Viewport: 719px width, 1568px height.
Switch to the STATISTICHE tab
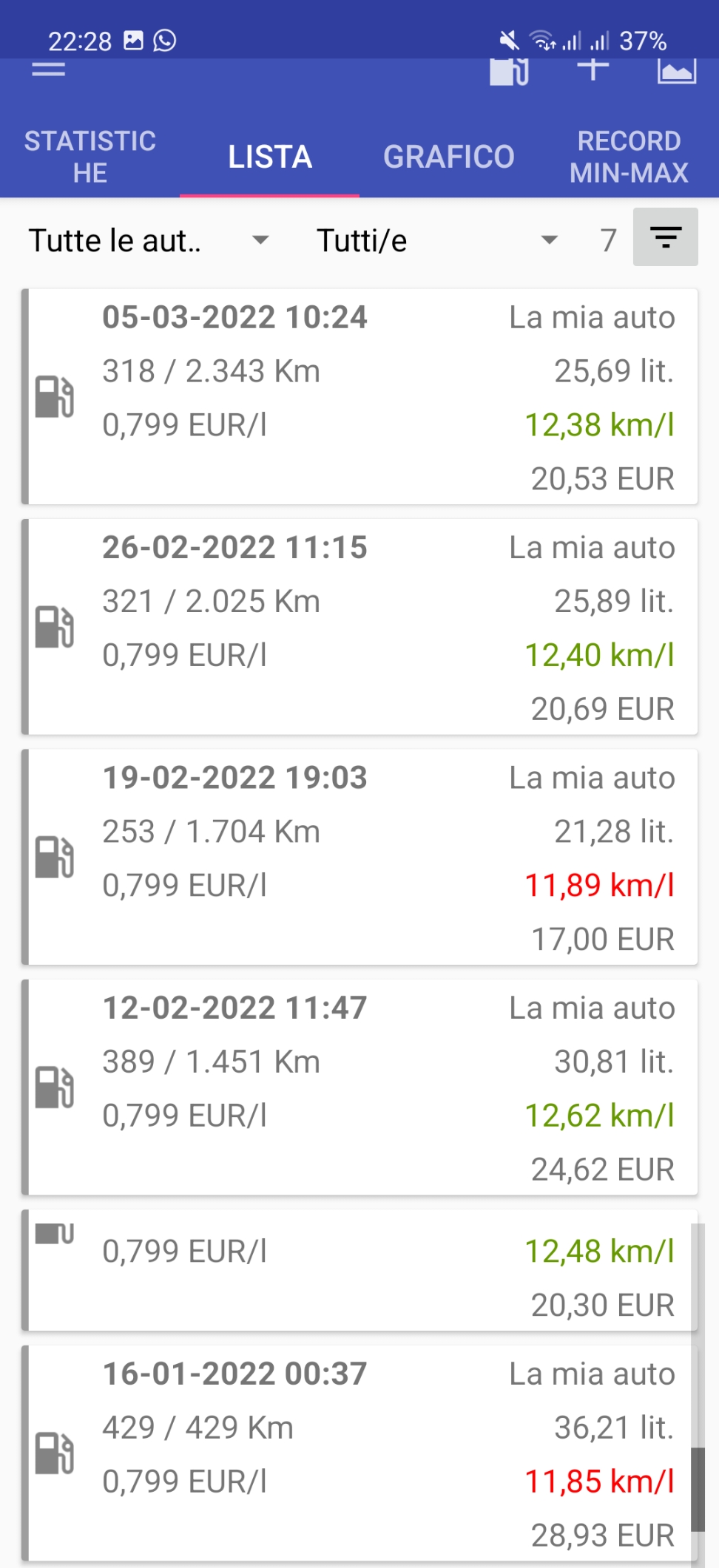coord(90,157)
